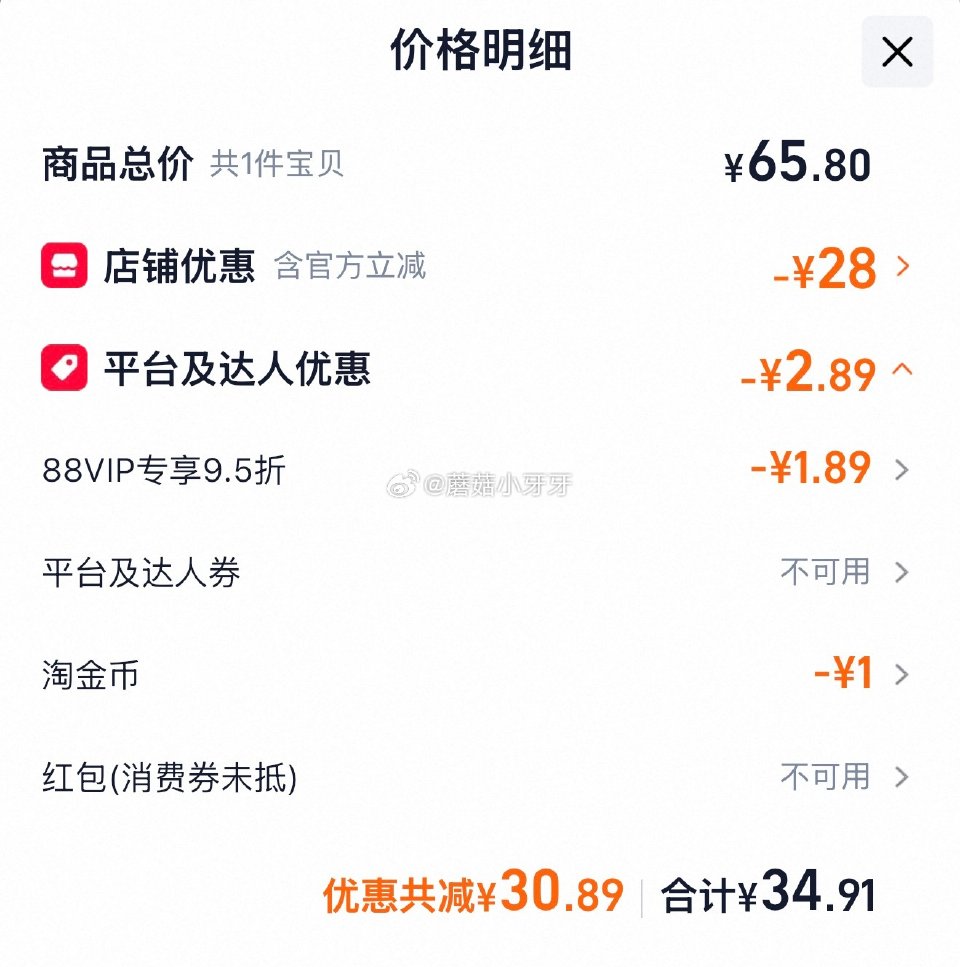
Task: Collapse the 平台及达人优惠 section
Action: point(902,368)
